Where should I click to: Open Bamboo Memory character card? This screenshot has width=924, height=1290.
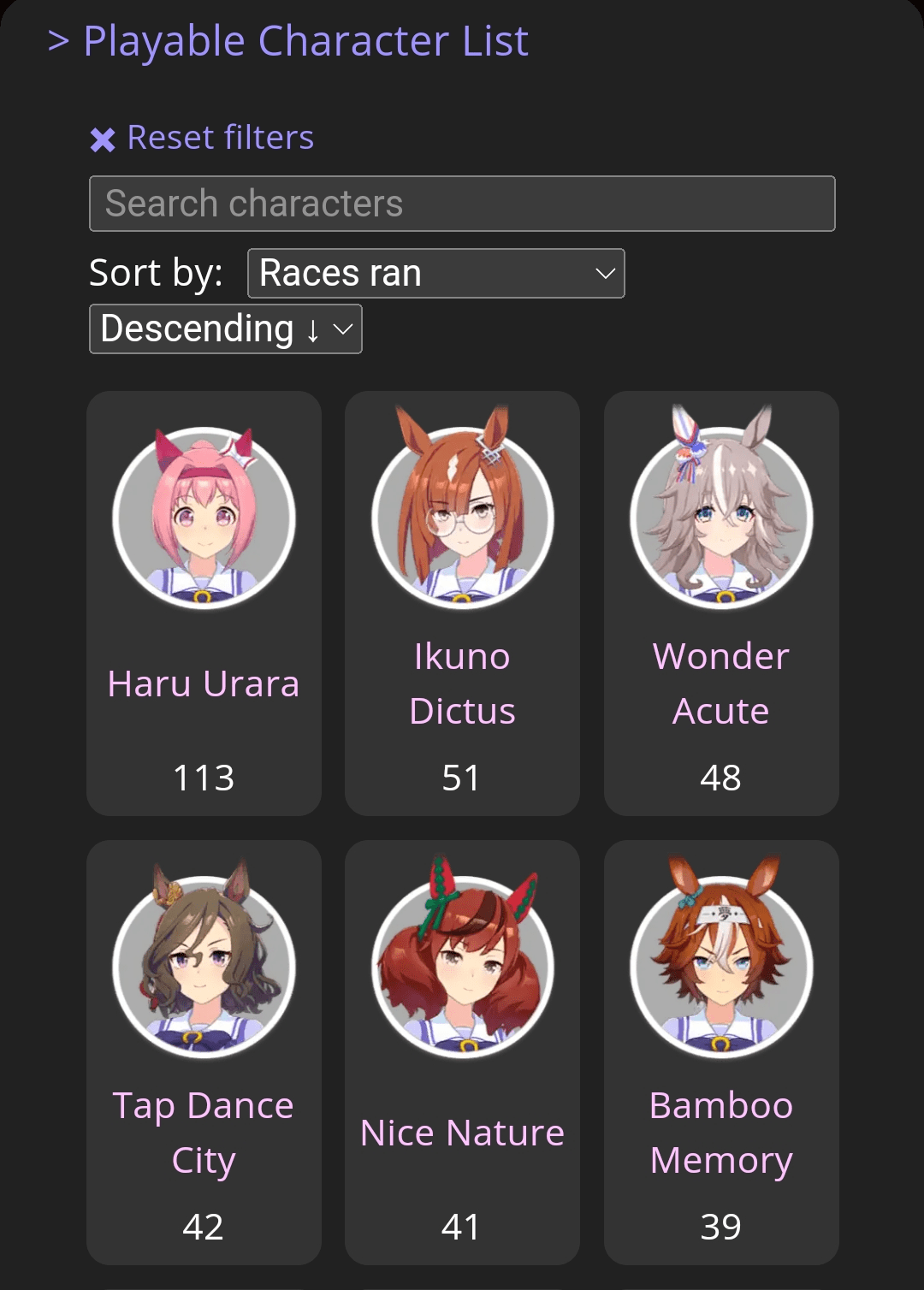tap(720, 1052)
